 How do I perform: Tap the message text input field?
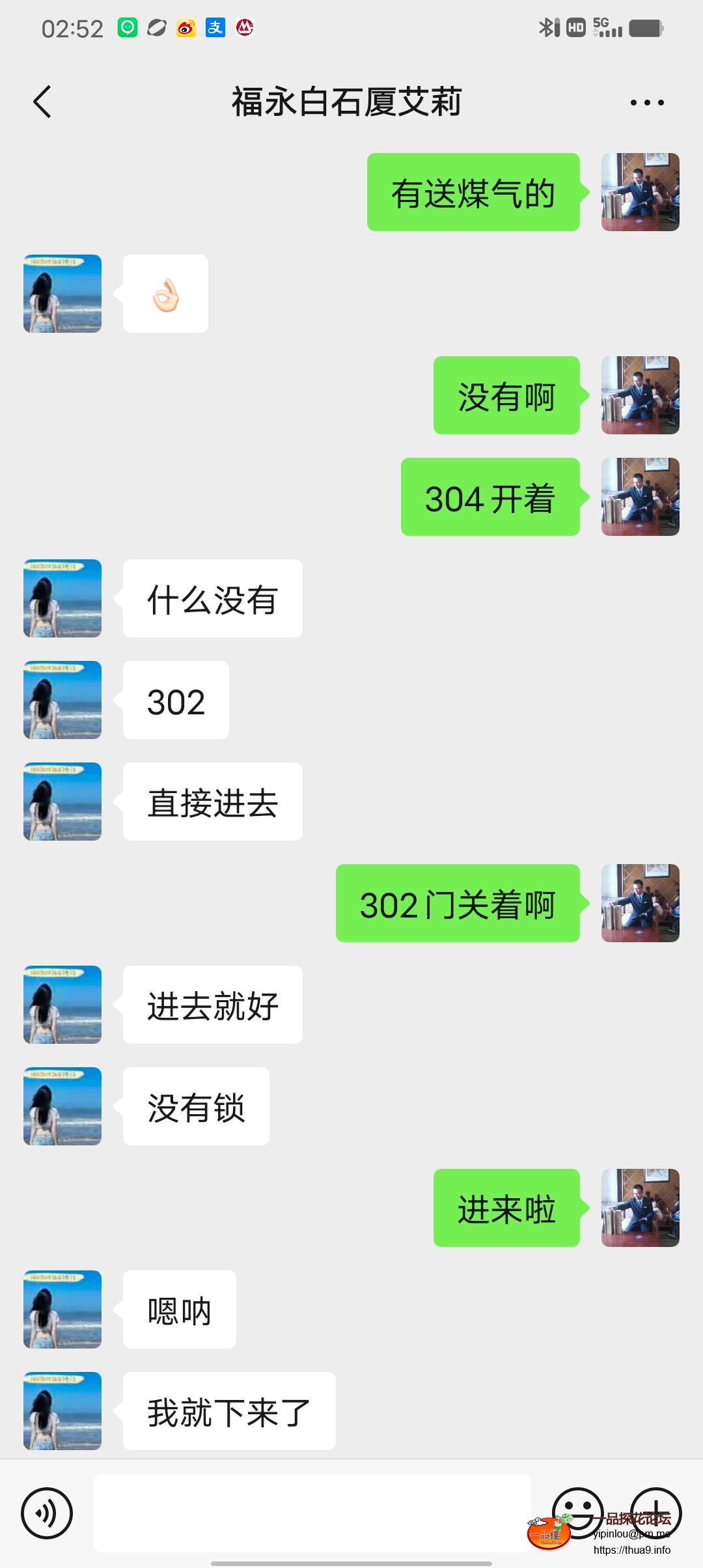(312, 1513)
